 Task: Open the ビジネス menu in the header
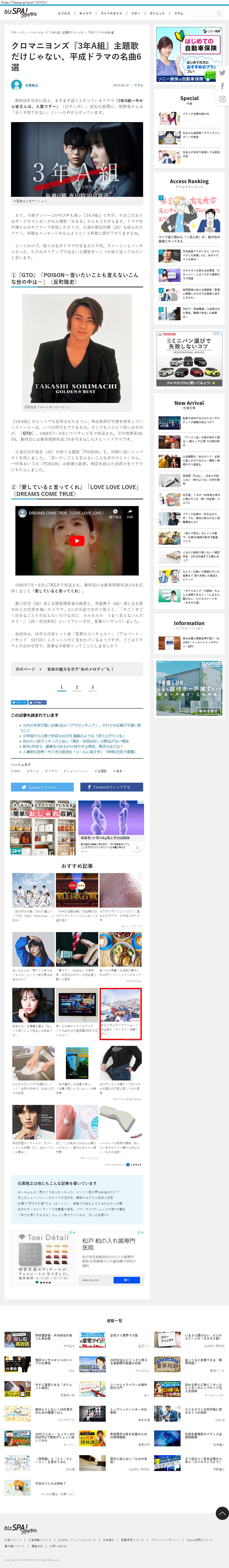(x=64, y=13)
